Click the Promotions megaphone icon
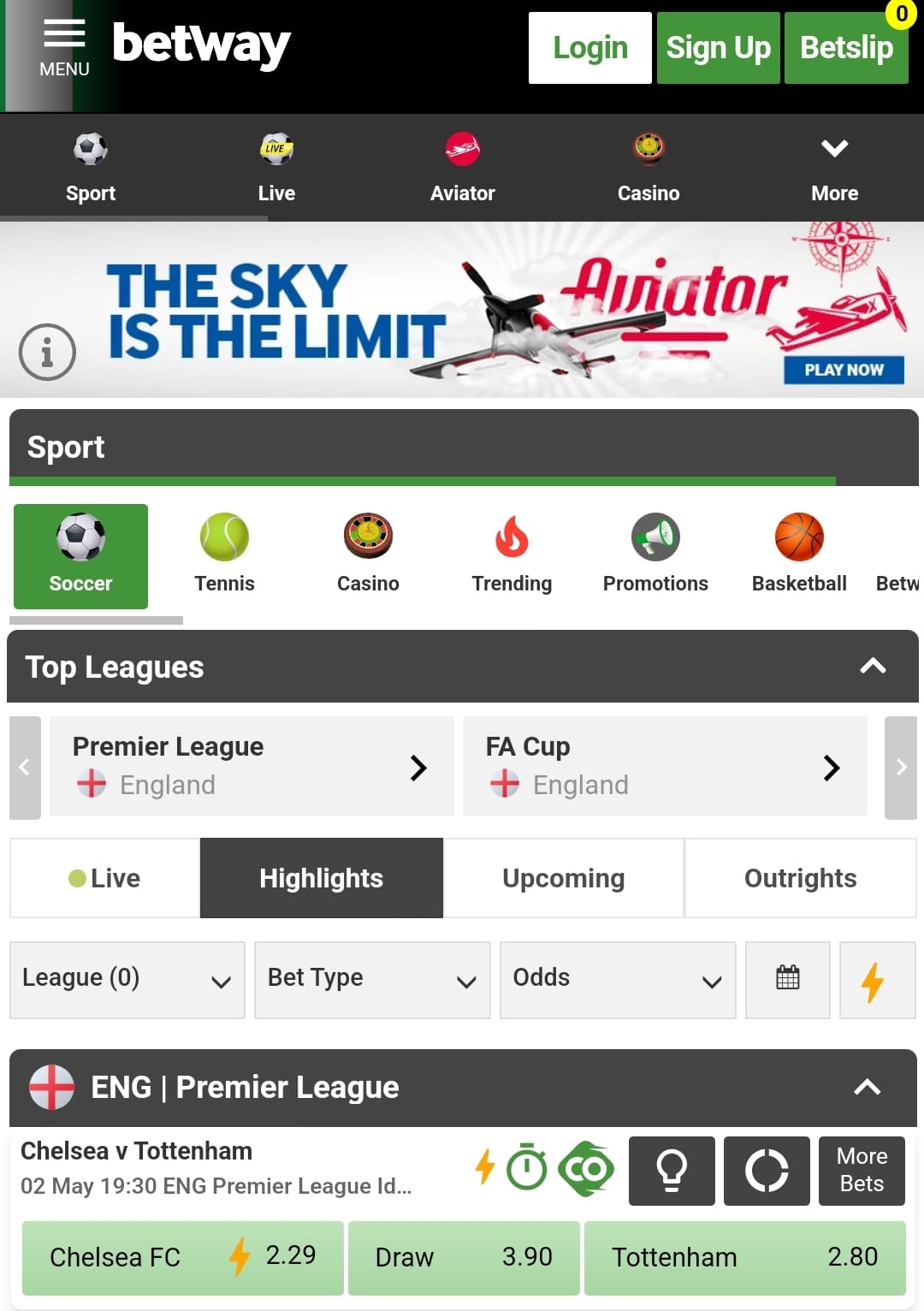The width and height of the screenshot is (924, 1311). point(655,537)
